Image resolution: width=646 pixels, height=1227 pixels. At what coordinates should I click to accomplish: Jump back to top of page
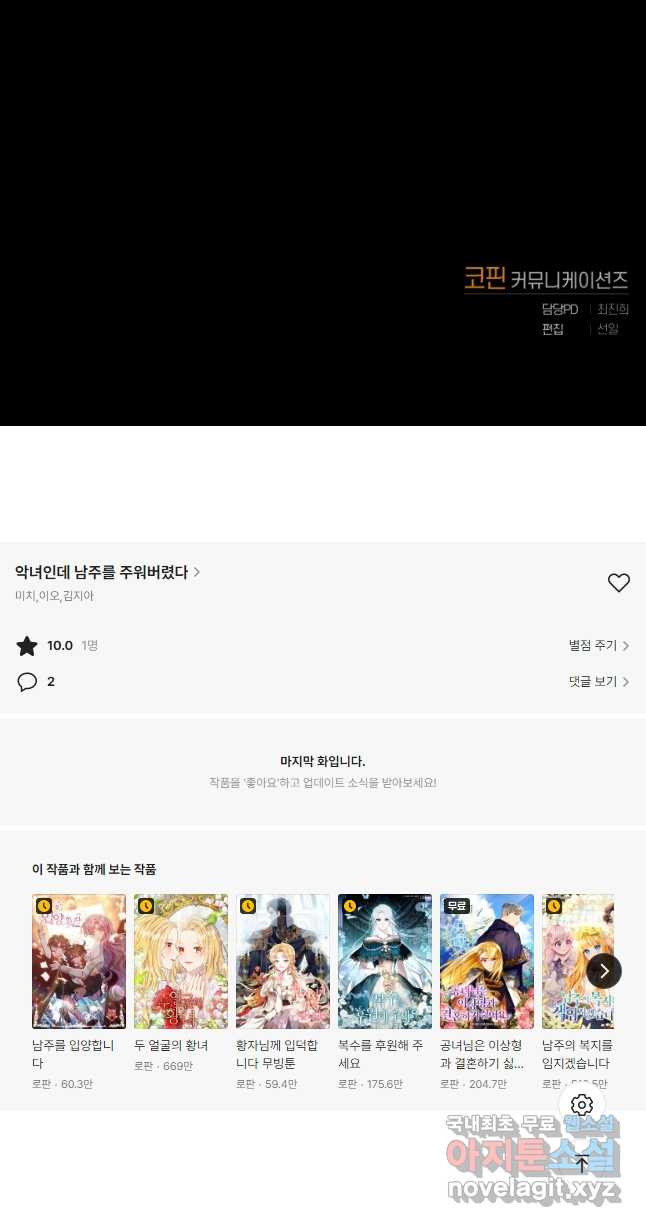[582, 1163]
